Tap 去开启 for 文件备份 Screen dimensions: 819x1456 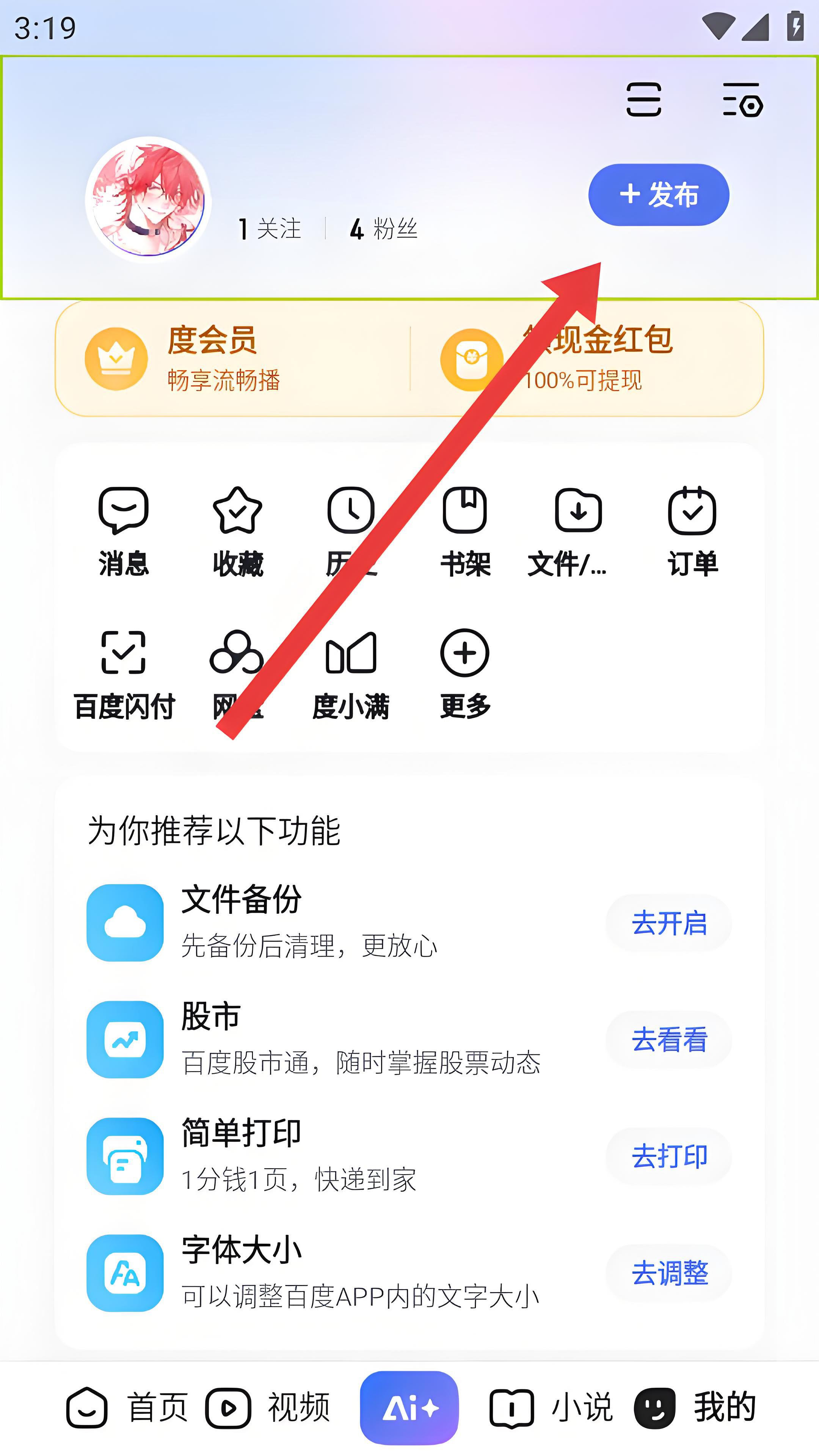click(x=668, y=923)
